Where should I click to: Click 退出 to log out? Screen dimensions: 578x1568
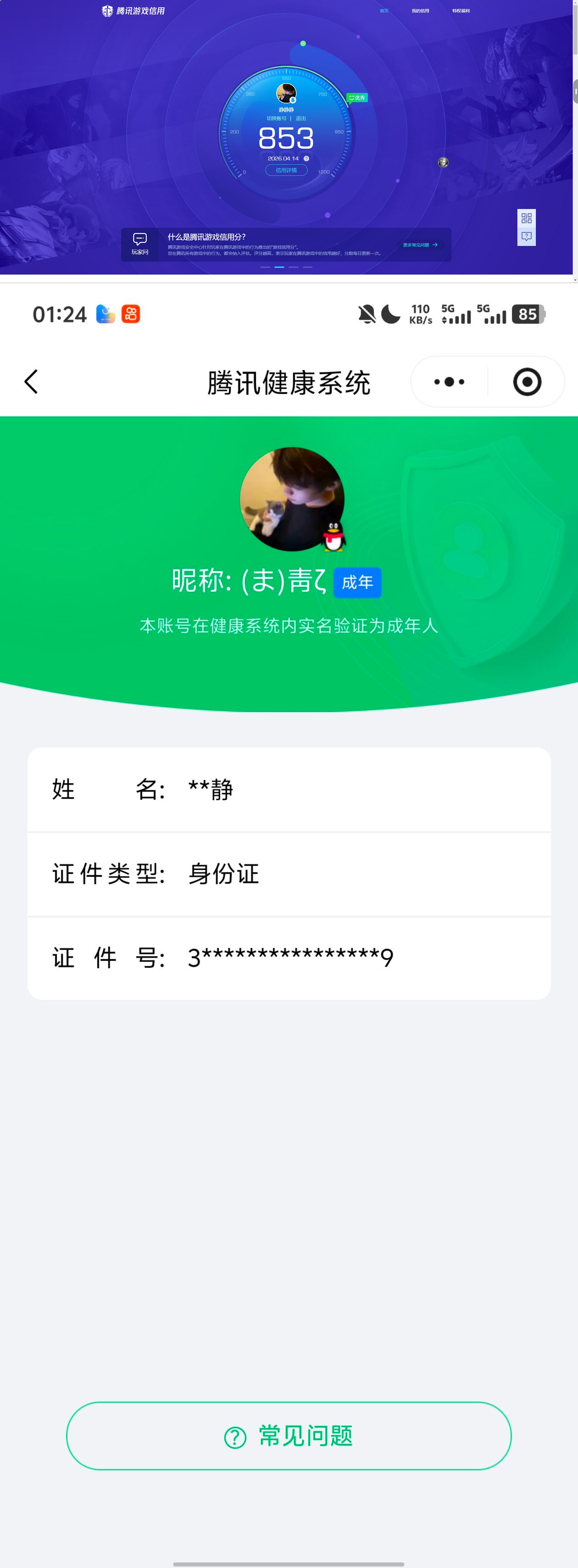coord(301,119)
